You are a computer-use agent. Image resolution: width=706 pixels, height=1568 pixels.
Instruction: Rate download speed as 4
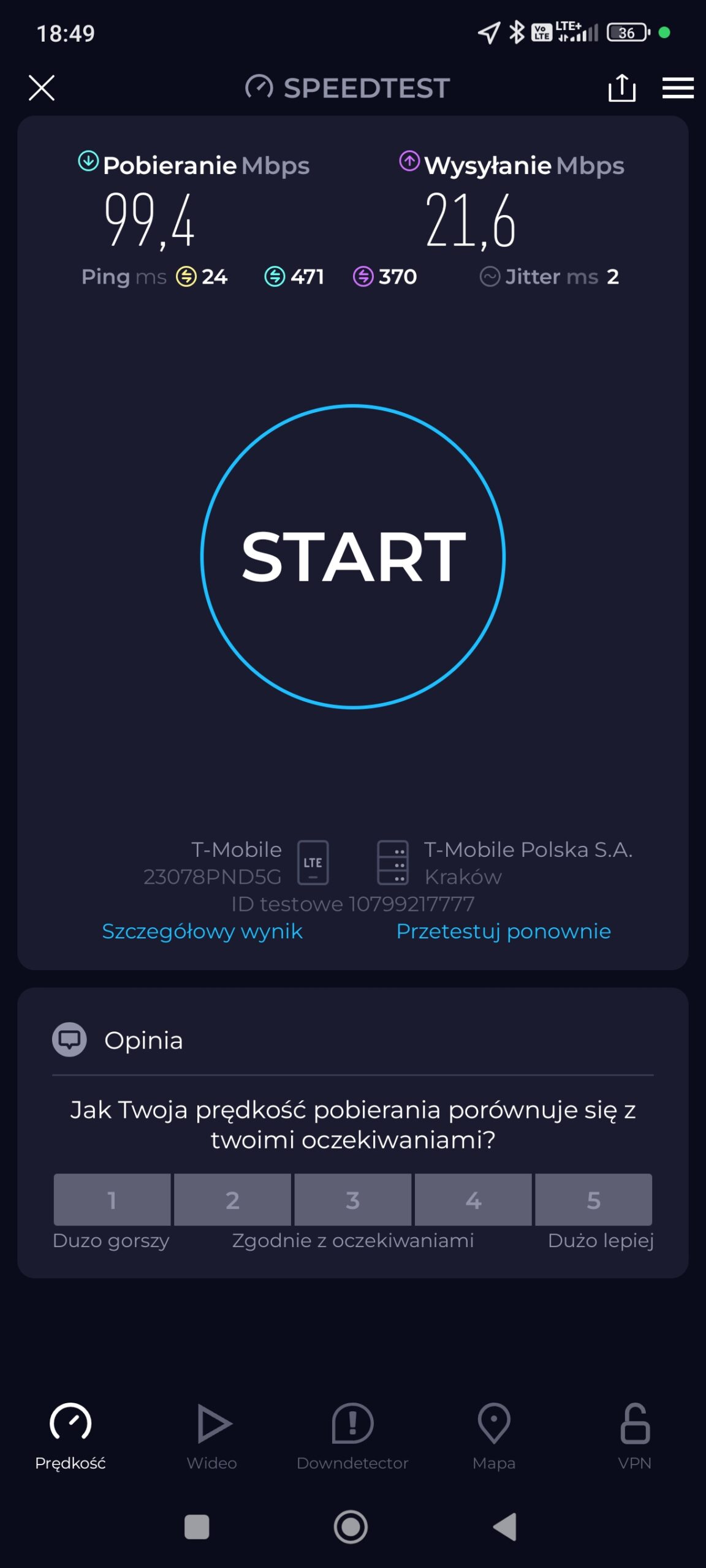click(x=473, y=1199)
